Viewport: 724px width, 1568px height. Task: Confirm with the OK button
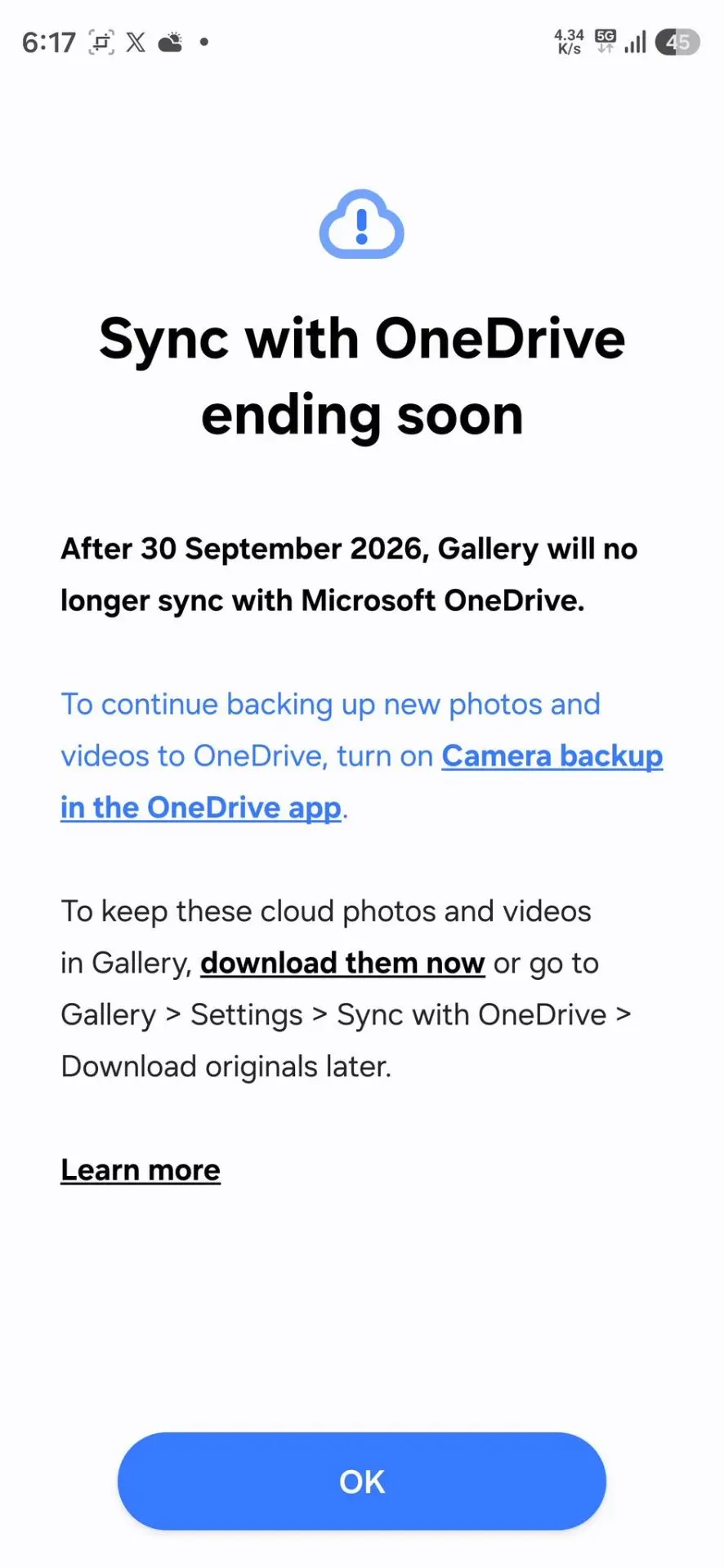[x=362, y=1481]
